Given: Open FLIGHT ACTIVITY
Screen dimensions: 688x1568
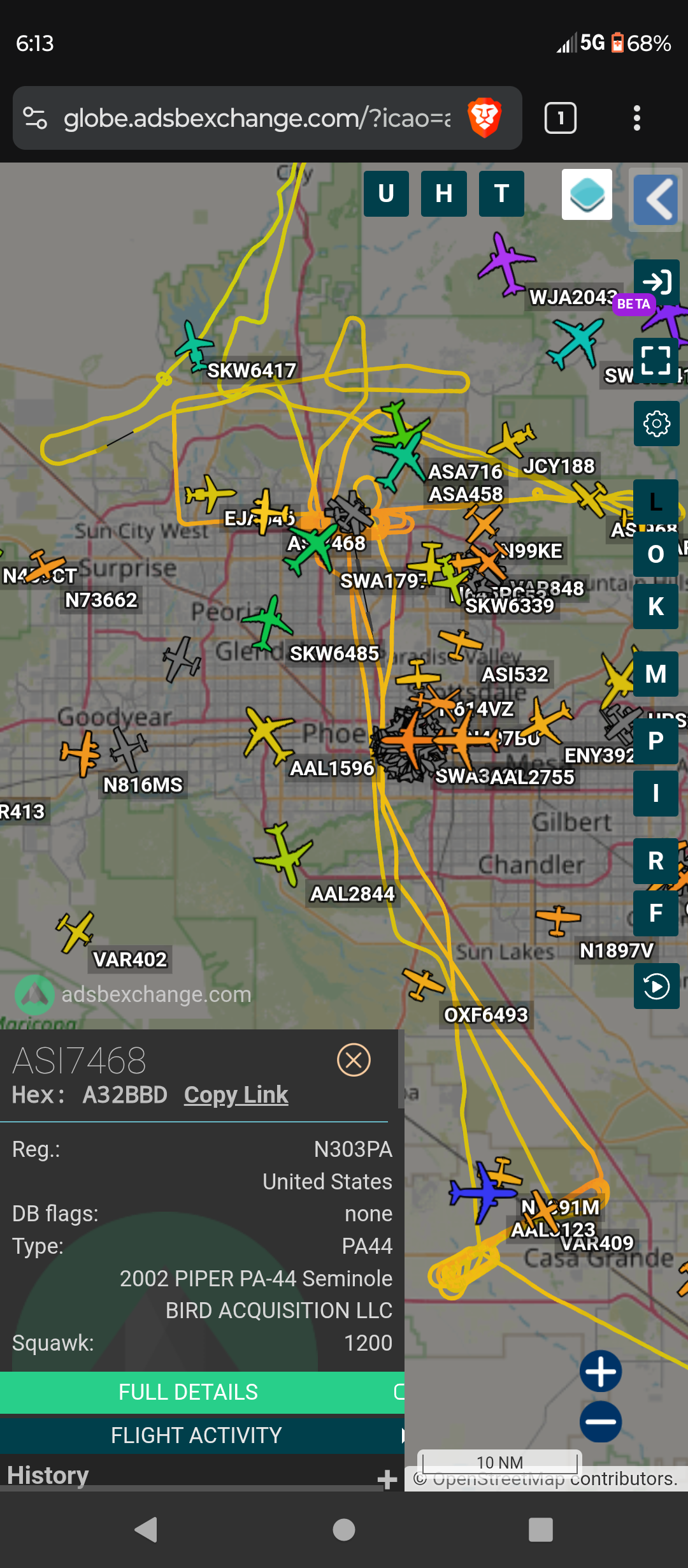Looking at the screenshot, I should coord(196,1435).
